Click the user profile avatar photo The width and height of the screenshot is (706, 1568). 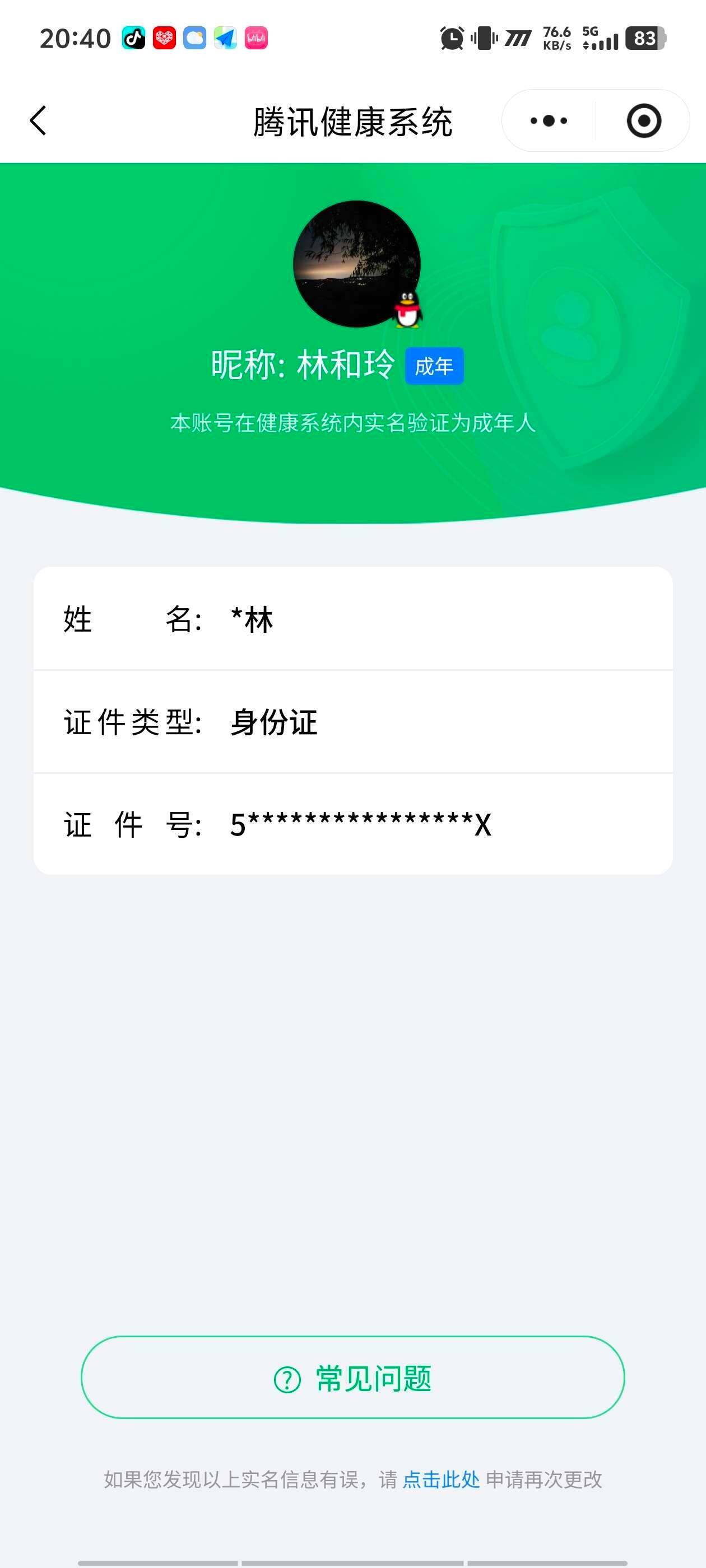pos(356,264)
